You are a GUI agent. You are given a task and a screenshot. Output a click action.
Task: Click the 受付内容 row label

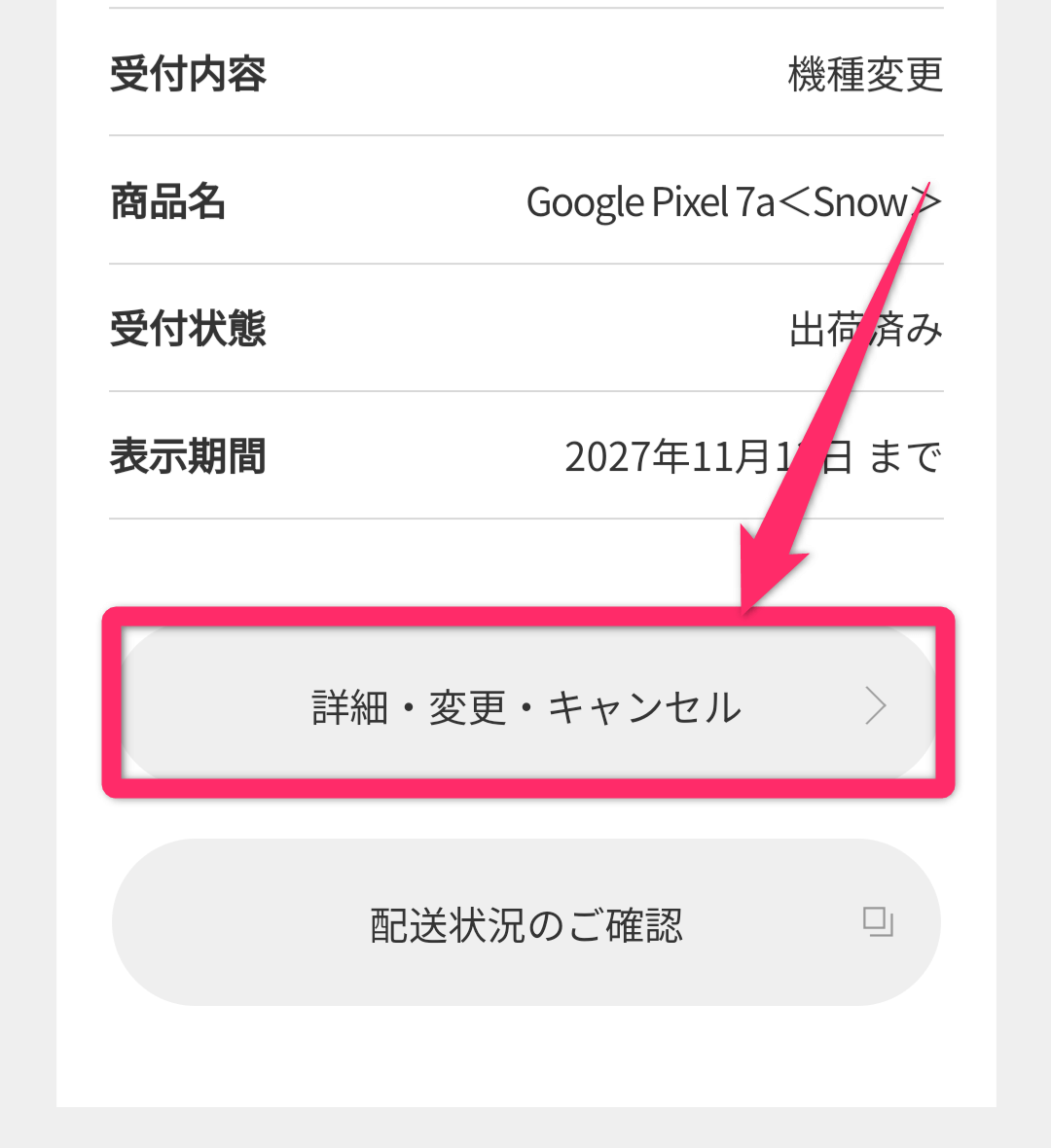click(185, 76)
